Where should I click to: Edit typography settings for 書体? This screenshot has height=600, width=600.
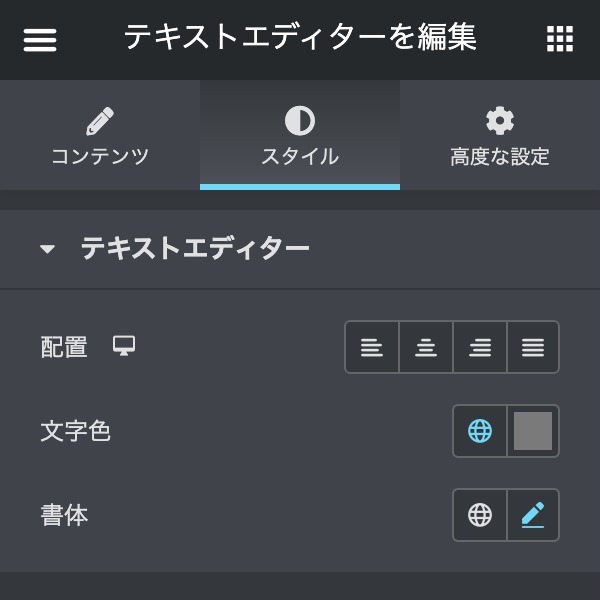[533, 515]
